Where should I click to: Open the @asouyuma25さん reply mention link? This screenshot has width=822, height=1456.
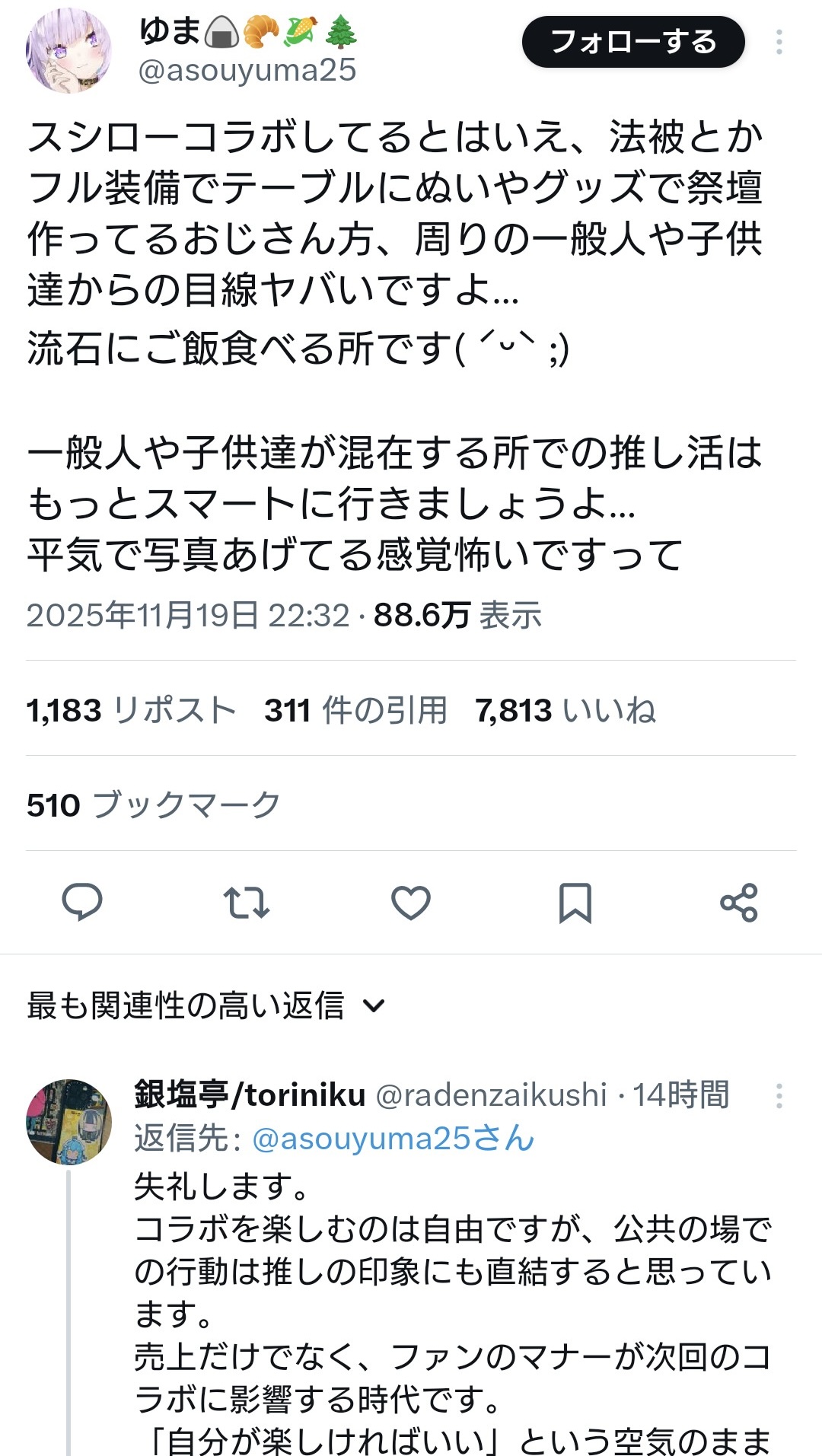coord(393,1139)
